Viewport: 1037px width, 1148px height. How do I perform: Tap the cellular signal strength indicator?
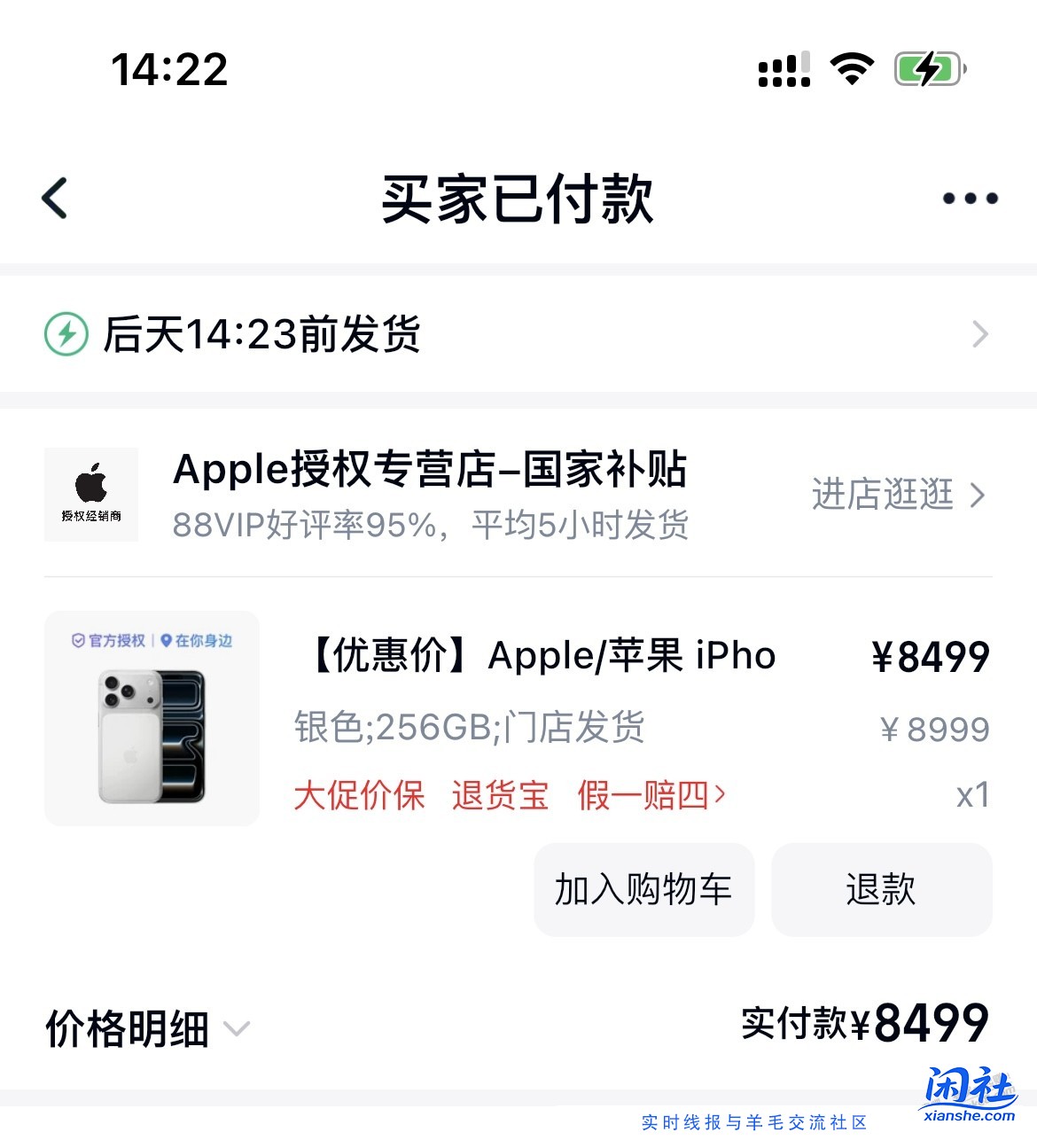pyautogui.click(x=784, y=67)
